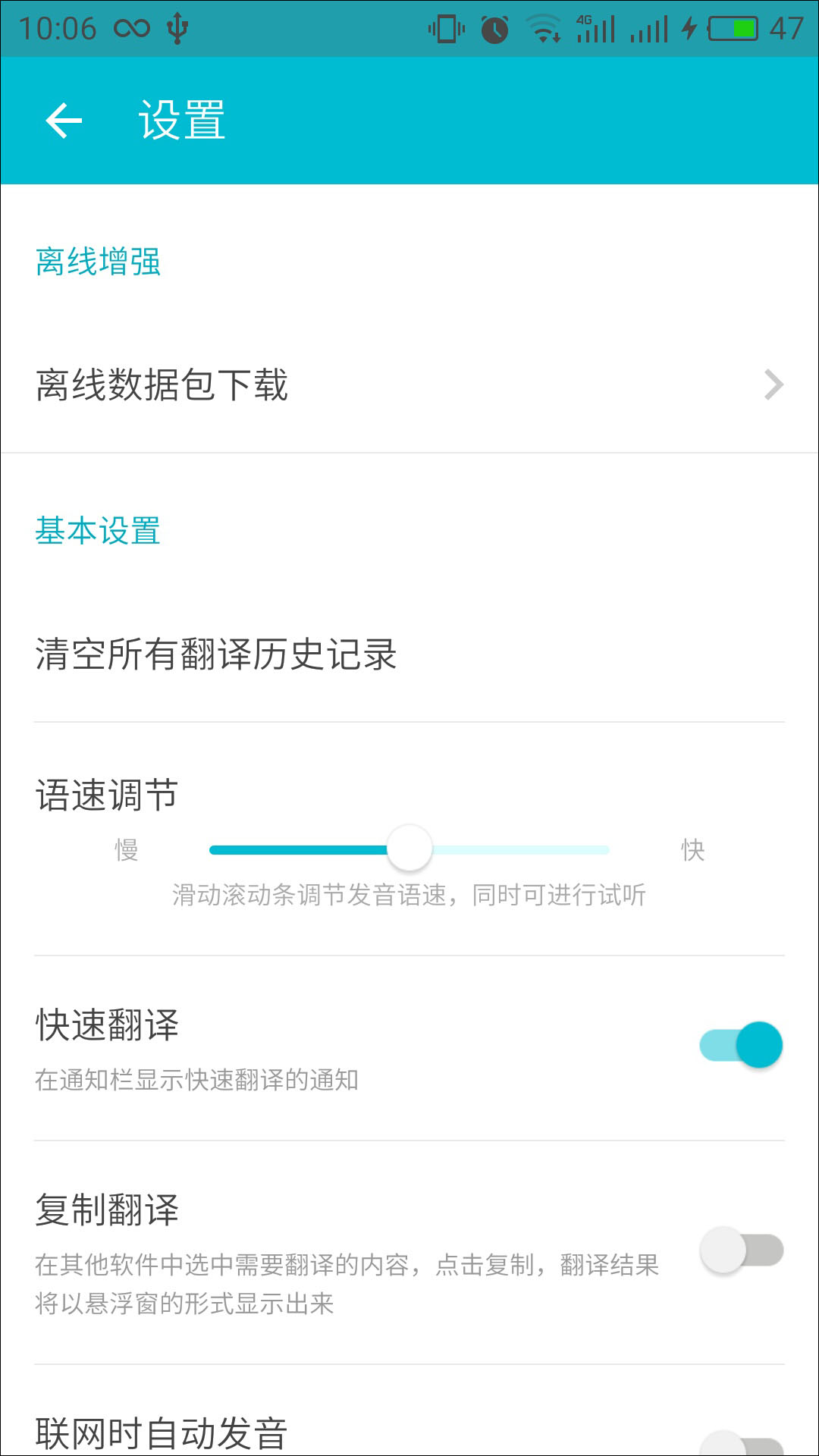This screenshot has height=1456, width=819.
Task: Tap the 基本设置 section header
Action: [97, 532]
